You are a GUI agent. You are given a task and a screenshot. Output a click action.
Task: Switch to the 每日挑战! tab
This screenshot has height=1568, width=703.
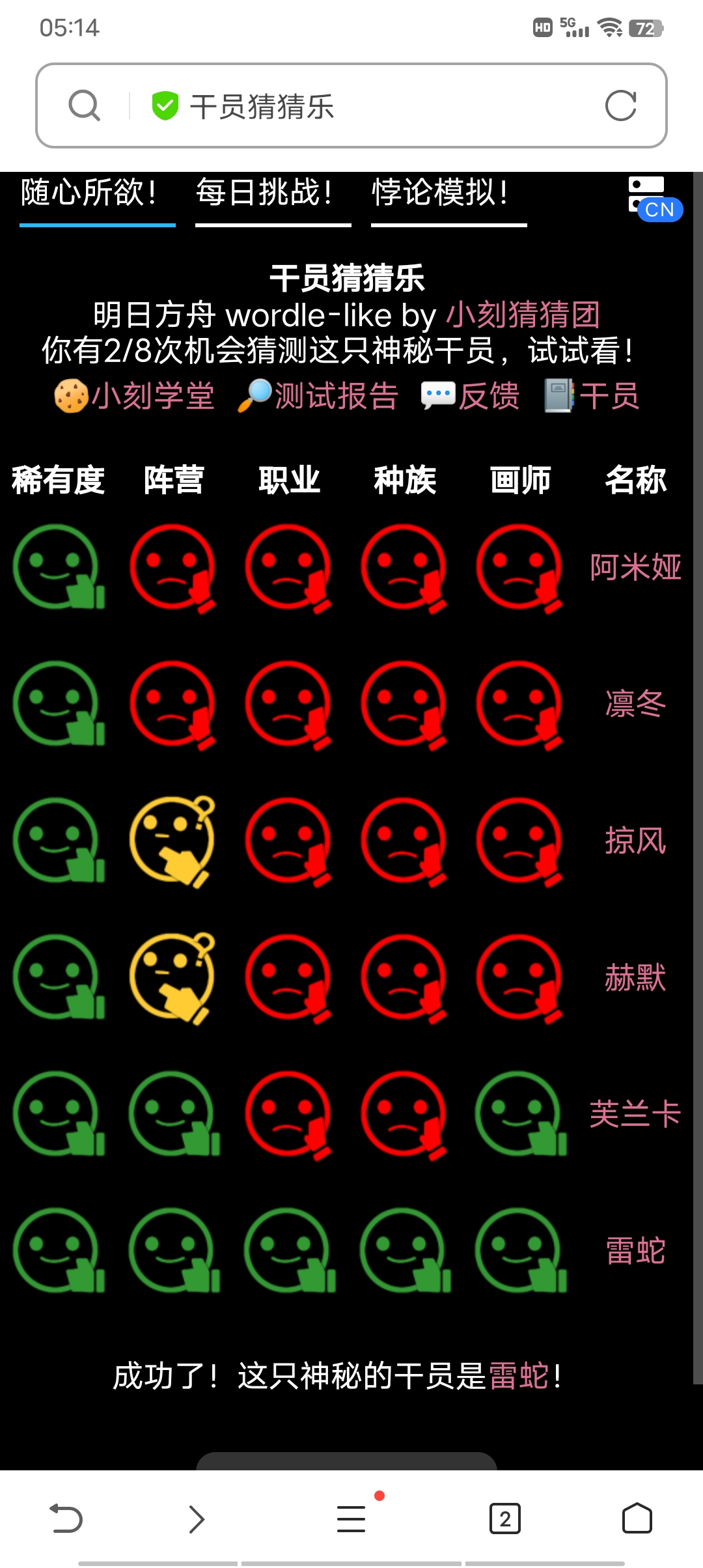tap(266, 193)
